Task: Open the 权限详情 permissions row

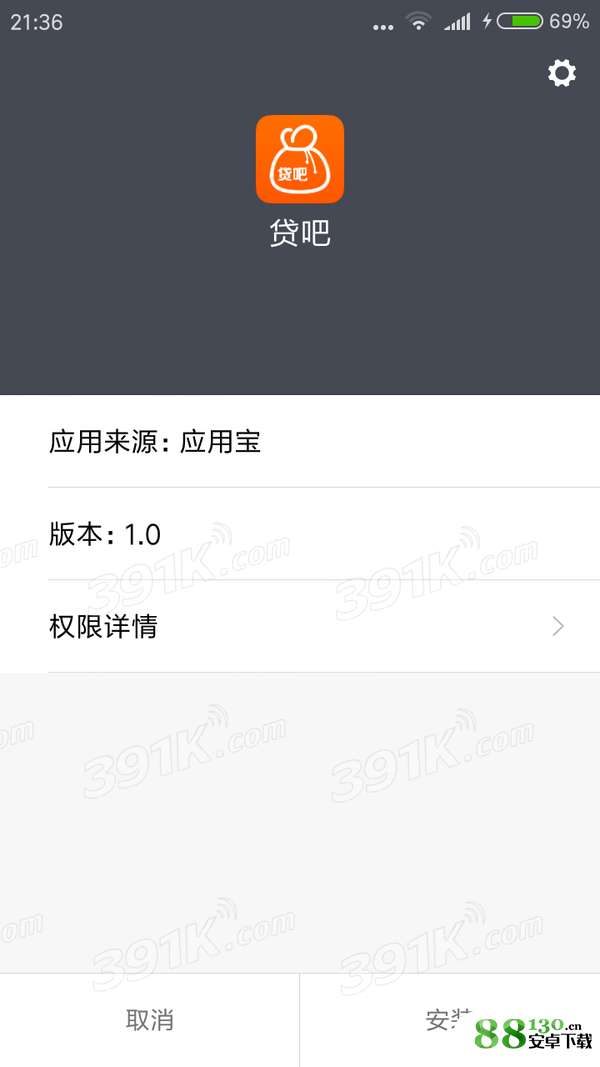Action: click(300, 626)
